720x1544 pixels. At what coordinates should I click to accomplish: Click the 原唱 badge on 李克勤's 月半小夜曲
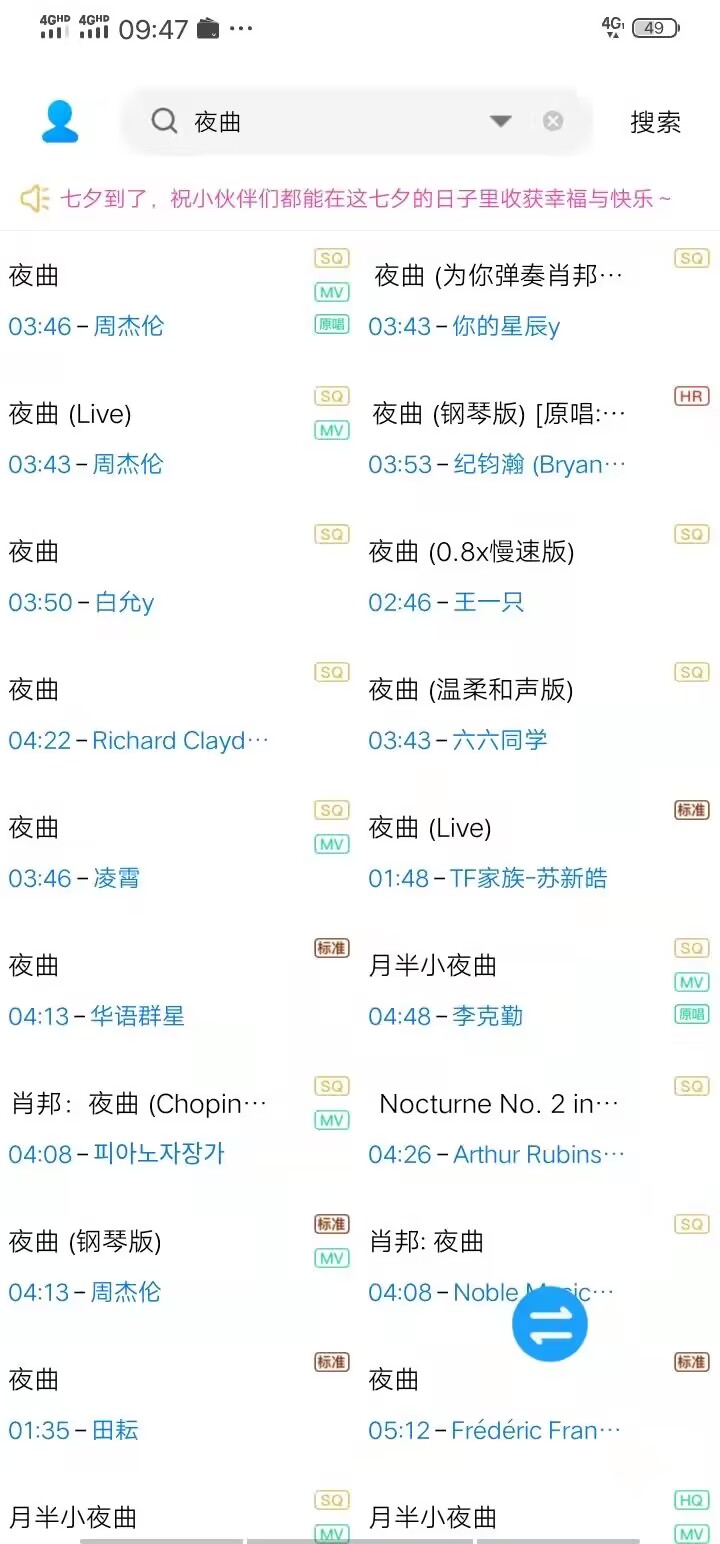click(690, 1014)
